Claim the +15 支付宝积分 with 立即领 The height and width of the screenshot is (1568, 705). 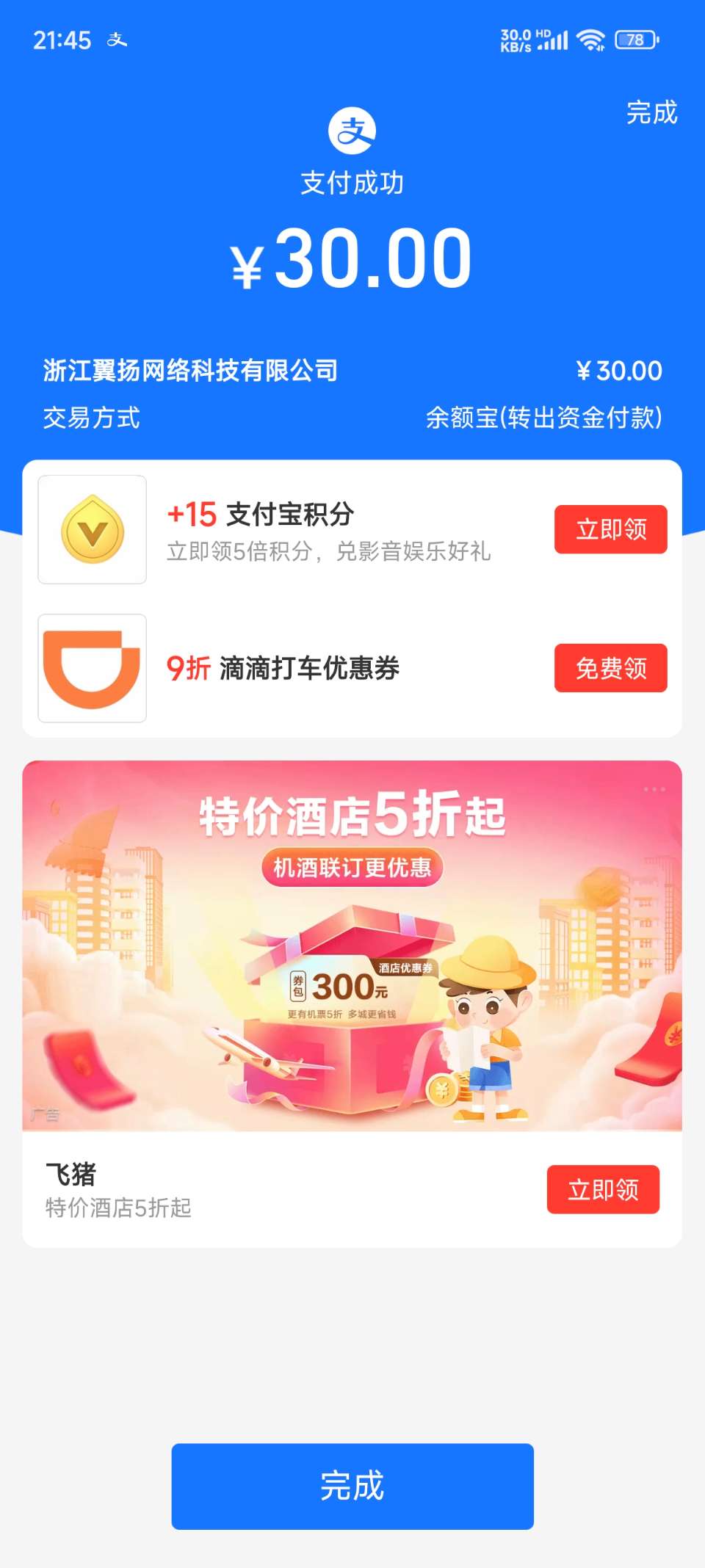(610, 529)
